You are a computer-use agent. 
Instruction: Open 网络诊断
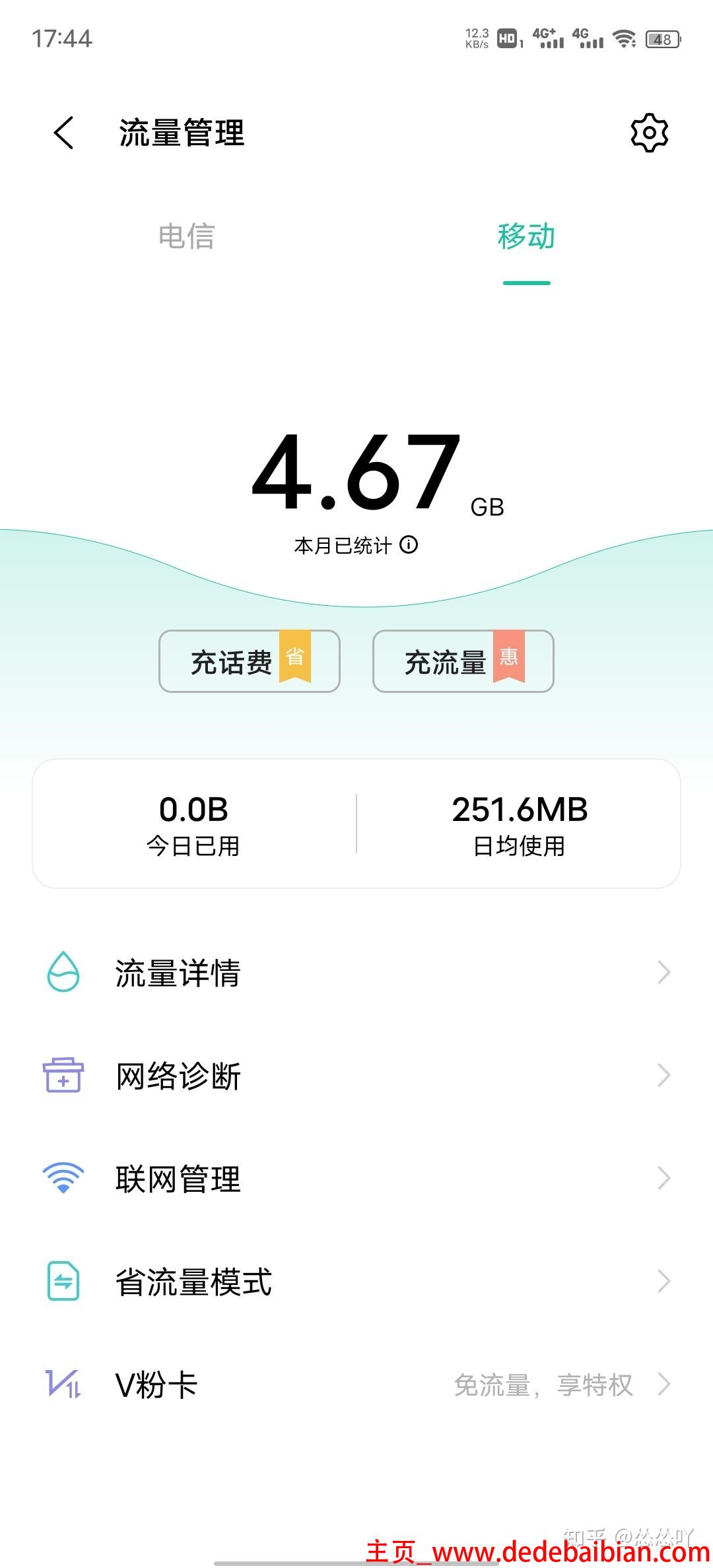(356, 1076)
